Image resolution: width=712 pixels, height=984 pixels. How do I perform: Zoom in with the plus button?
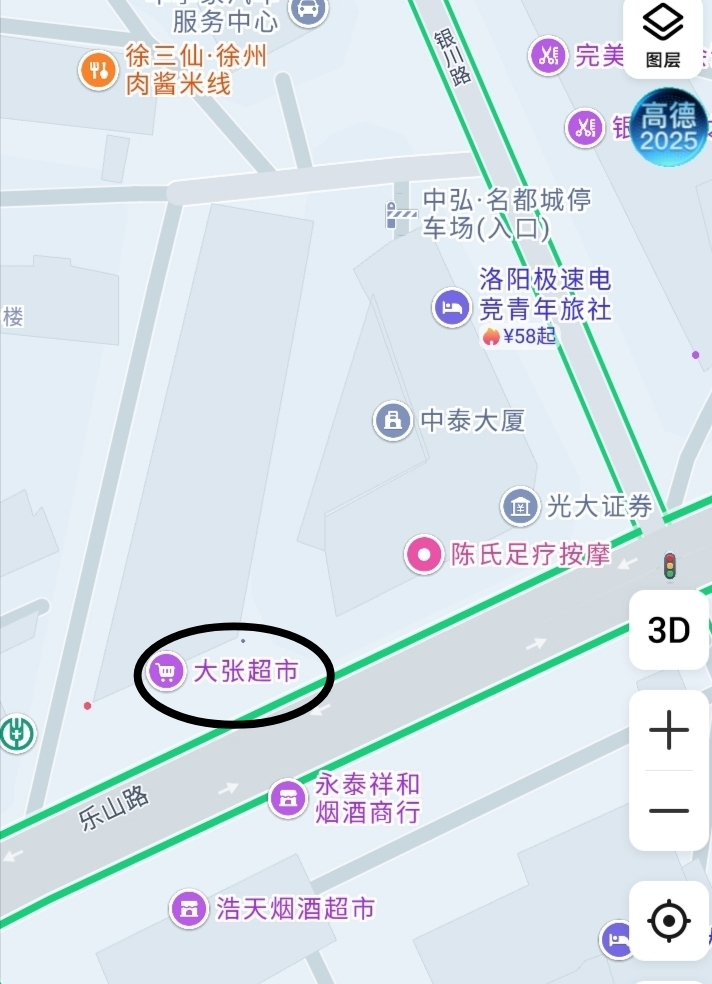669,731
